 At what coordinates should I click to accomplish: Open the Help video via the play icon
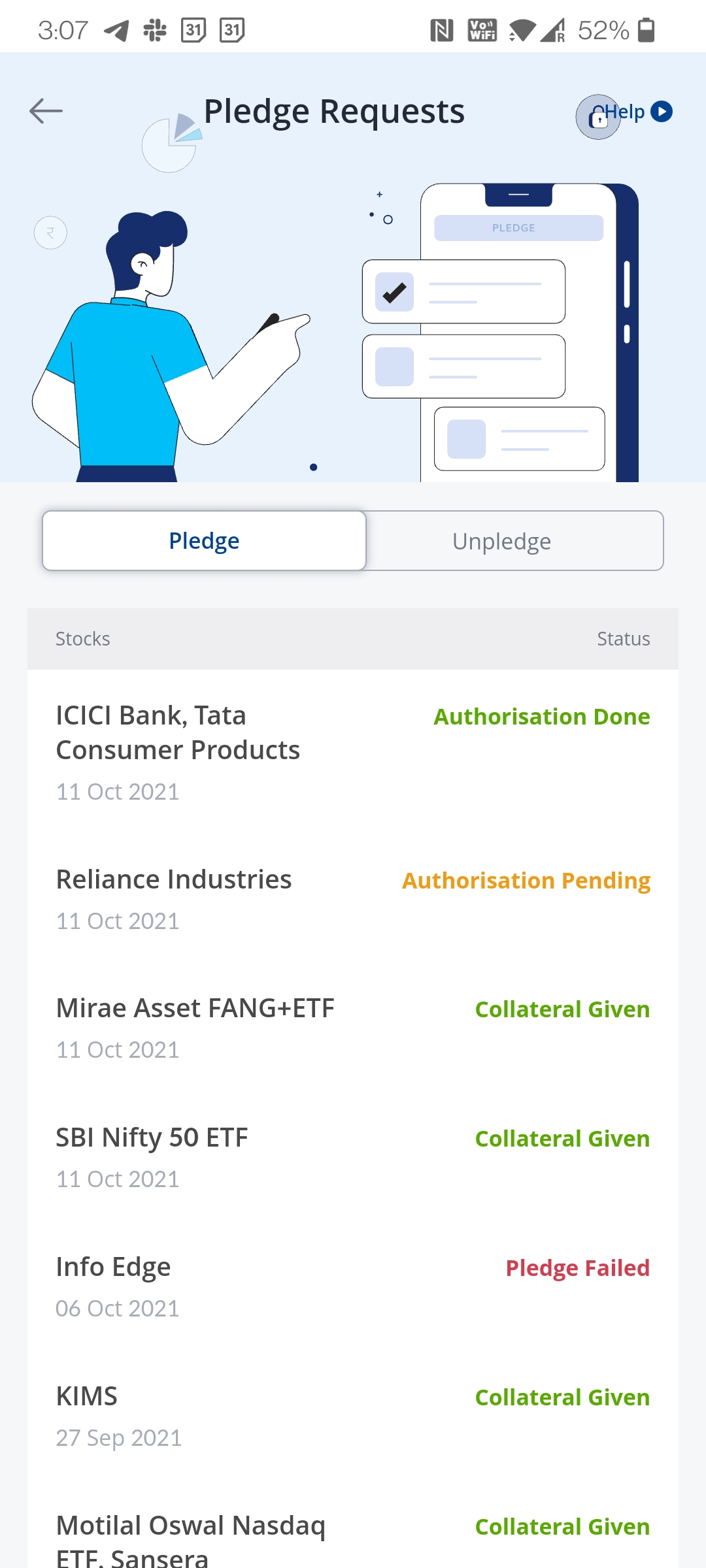coord(662,112)
